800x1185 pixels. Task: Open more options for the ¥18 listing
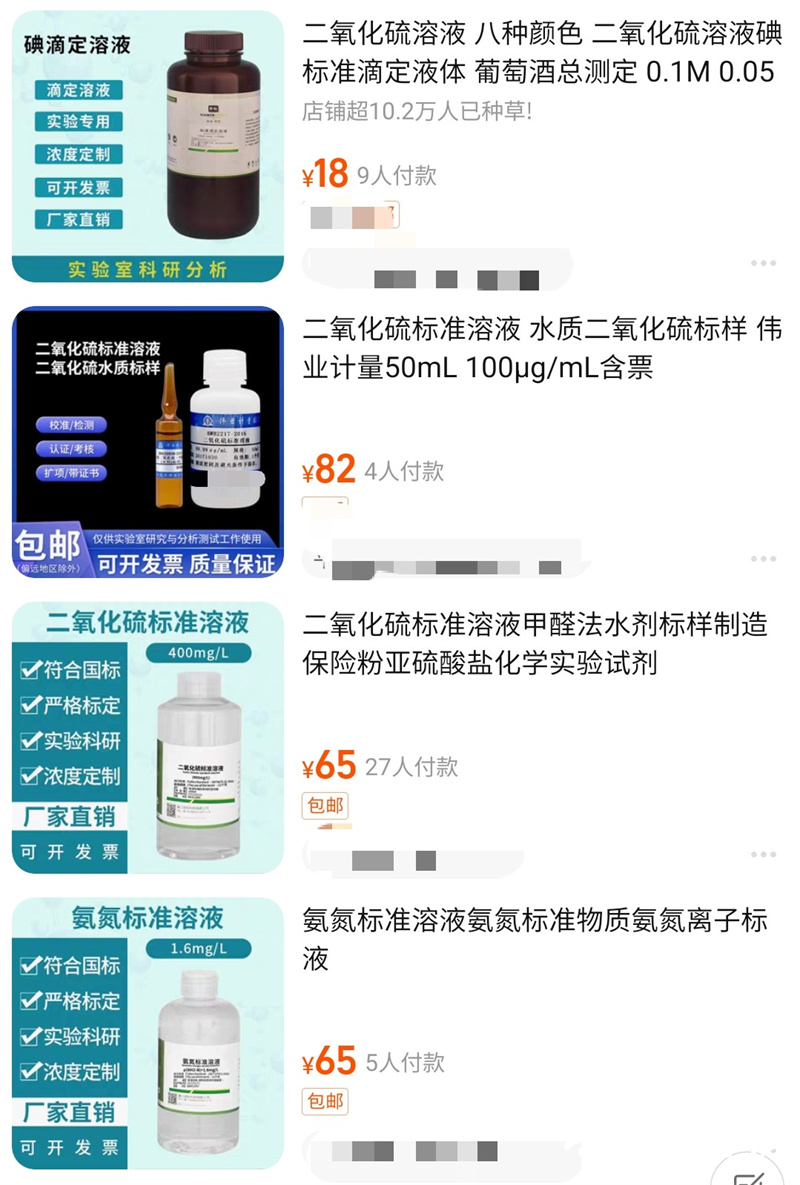pyautogui.click(x=763, y=263)
